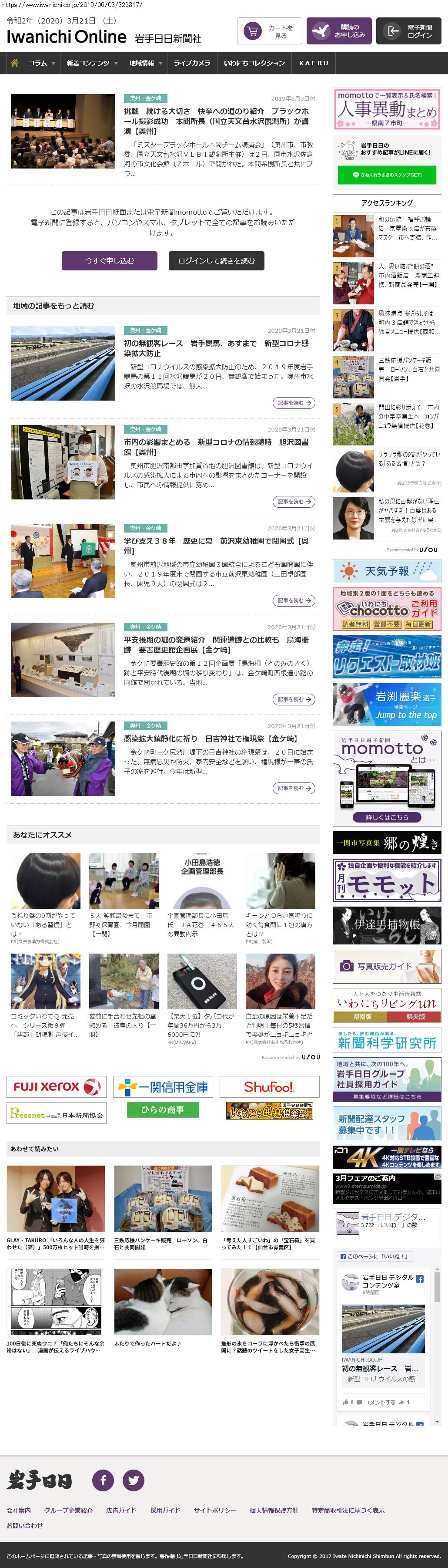Viewport: 448px width, 1568px height.
Task: Open 天気予報 weather banner
Action: (387, 571)
